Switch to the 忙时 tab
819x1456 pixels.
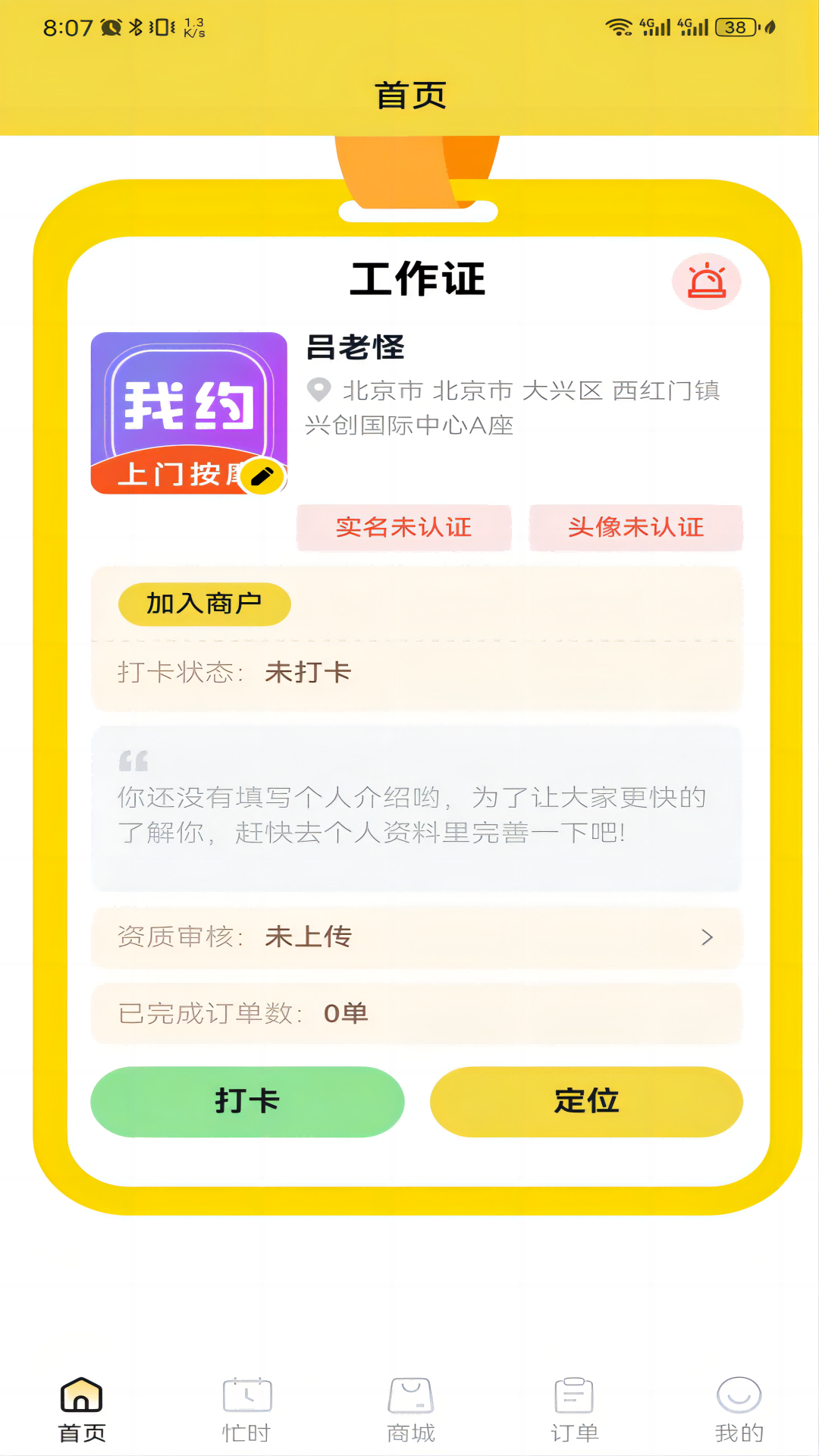tap(246, 1410)
